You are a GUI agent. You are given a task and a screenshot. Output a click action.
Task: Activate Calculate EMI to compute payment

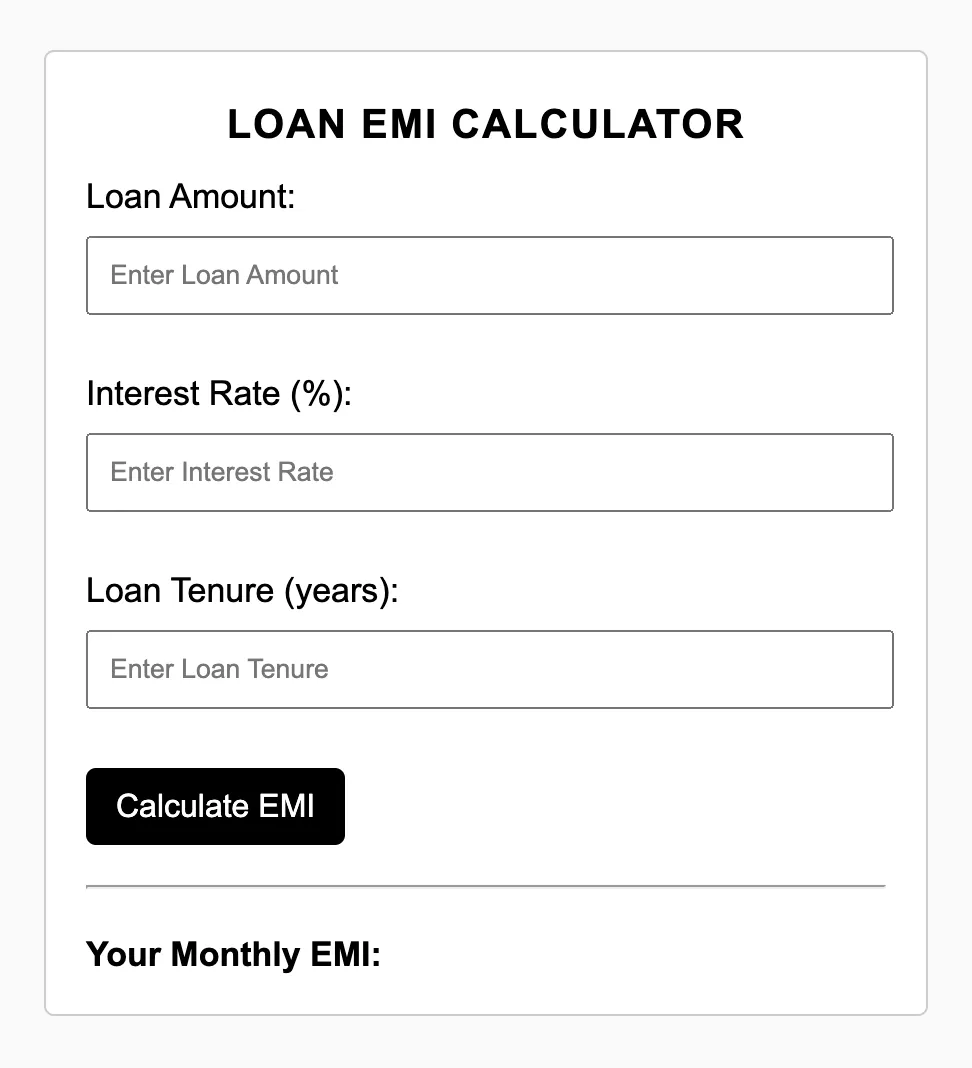point(215,806)
